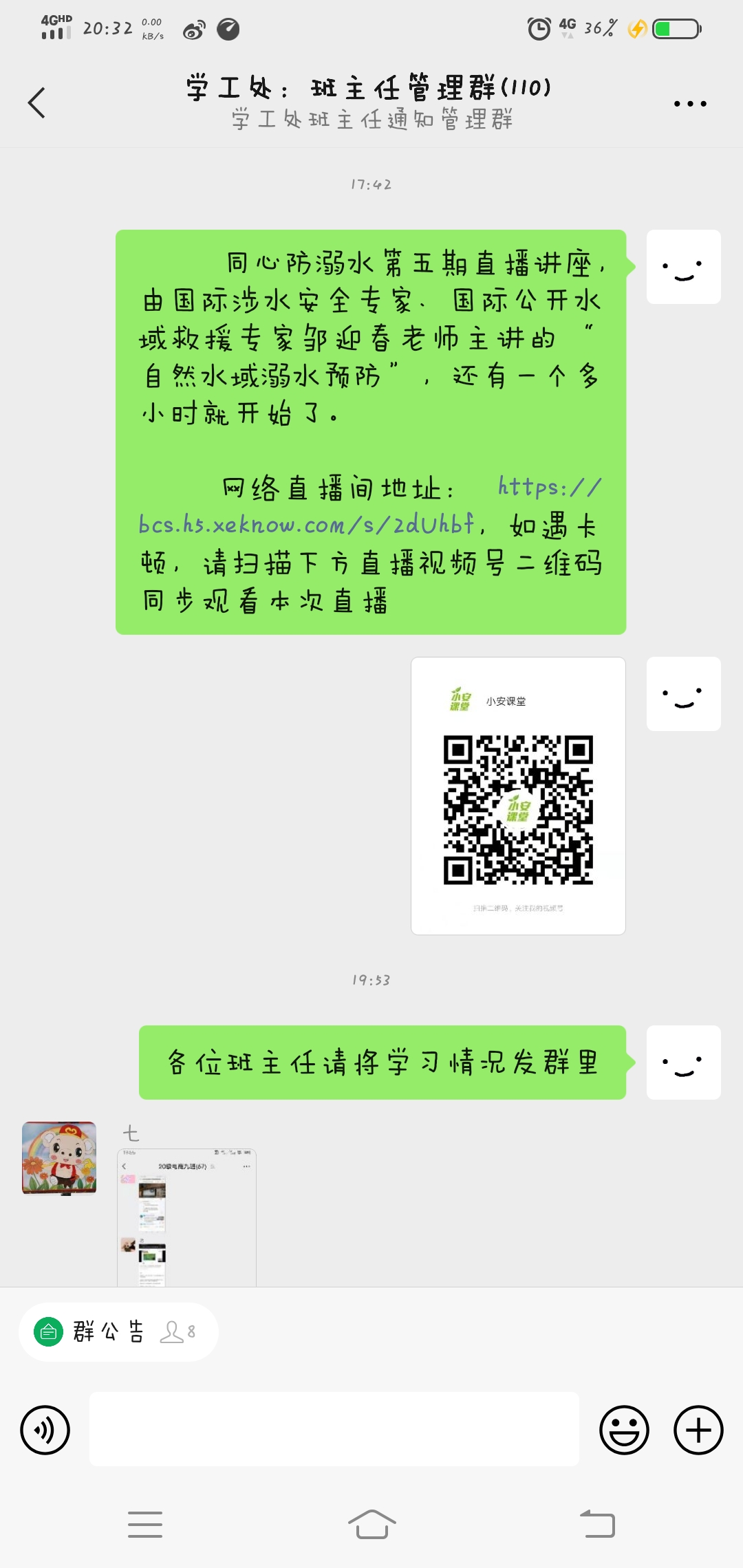Focus the message text input field
The image size is (743, 1568).
point(334,1429)
